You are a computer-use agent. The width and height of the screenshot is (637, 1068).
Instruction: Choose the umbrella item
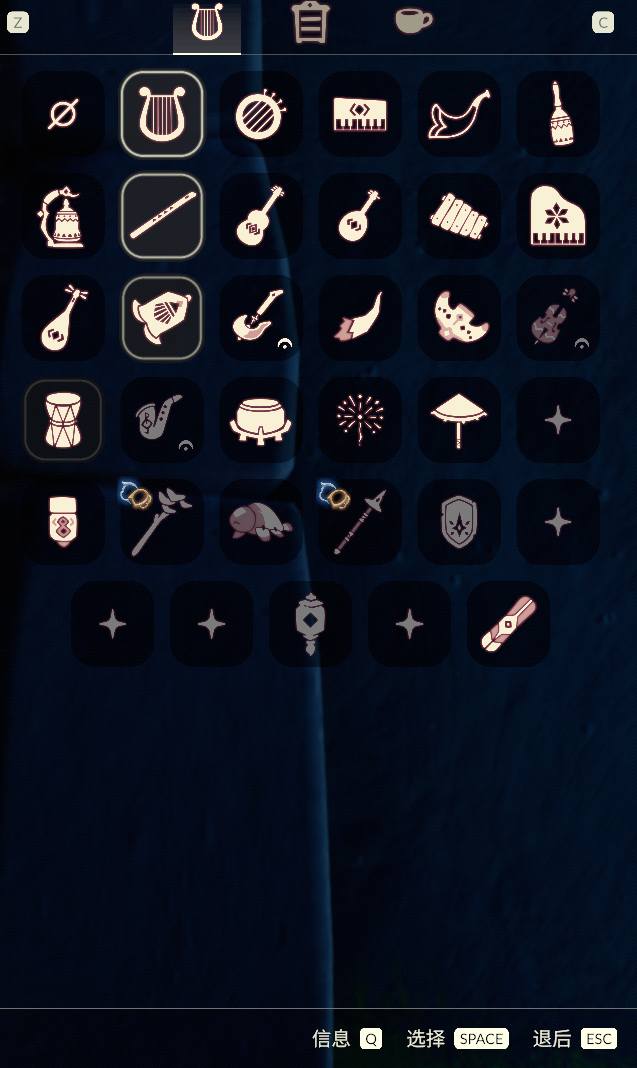[459, 420]
